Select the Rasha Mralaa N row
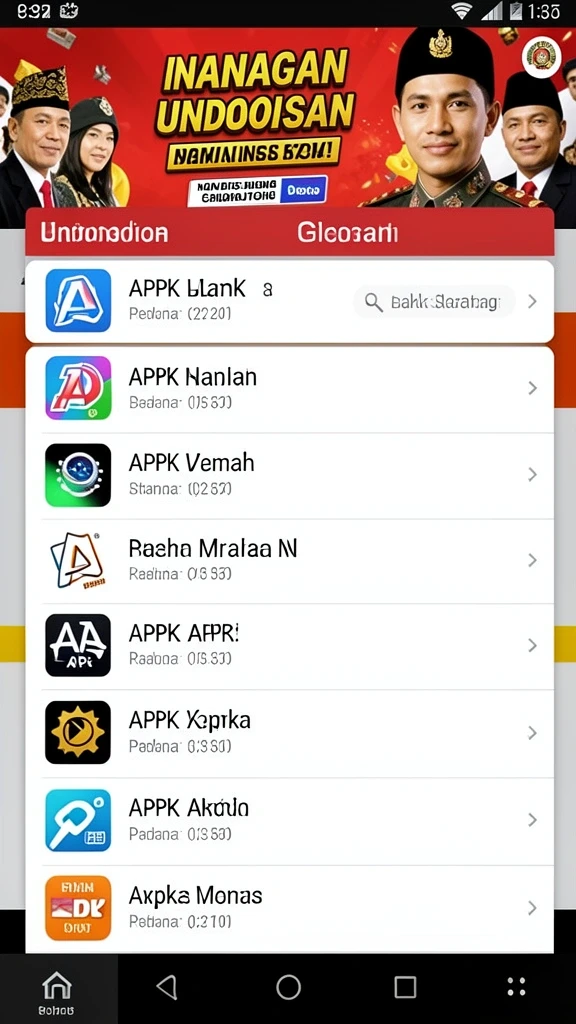Image resolution: width=576 pixels, height=1024 pixels. point(289,560)
